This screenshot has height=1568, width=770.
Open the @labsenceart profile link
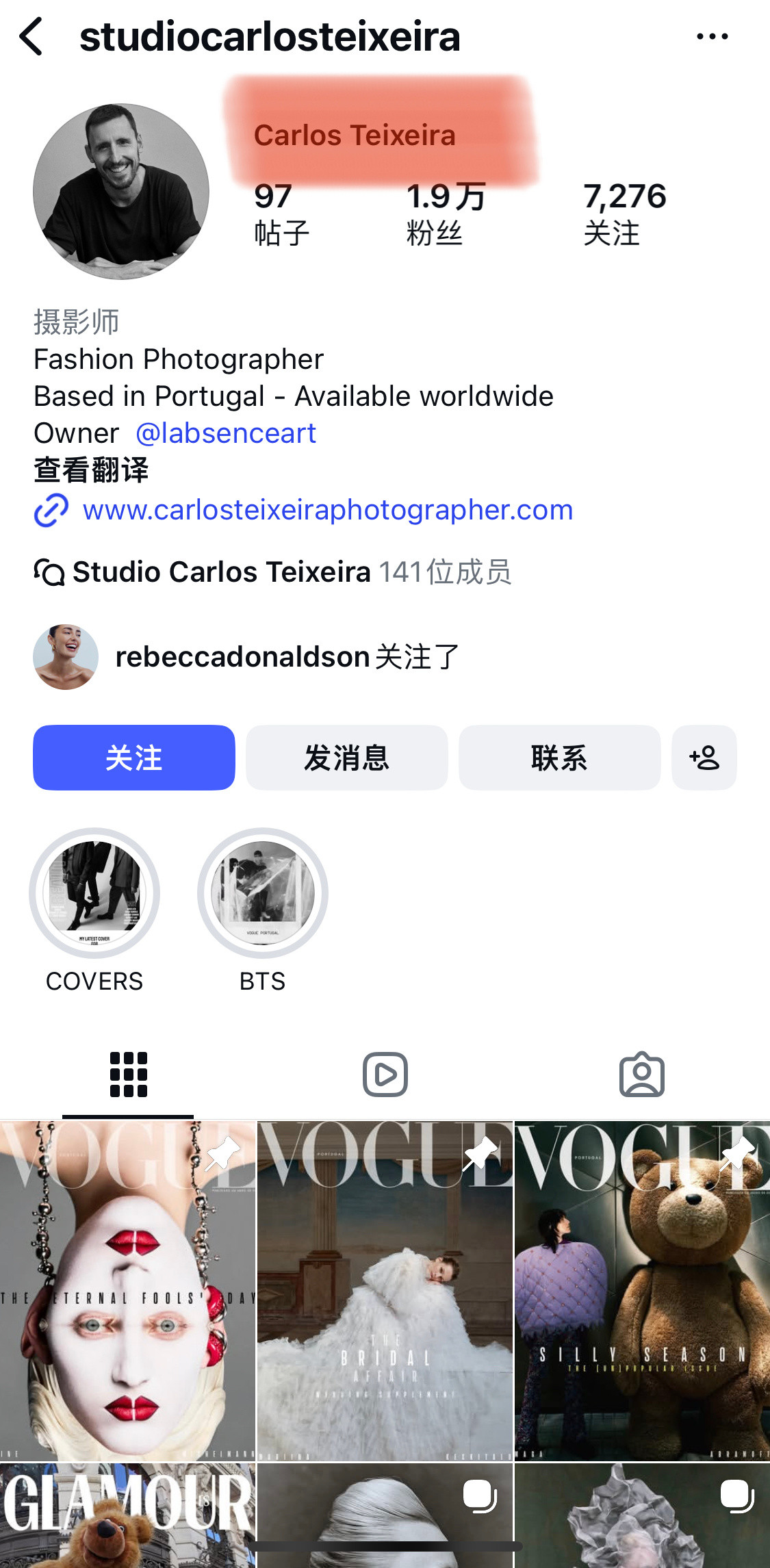click(226, 433)
